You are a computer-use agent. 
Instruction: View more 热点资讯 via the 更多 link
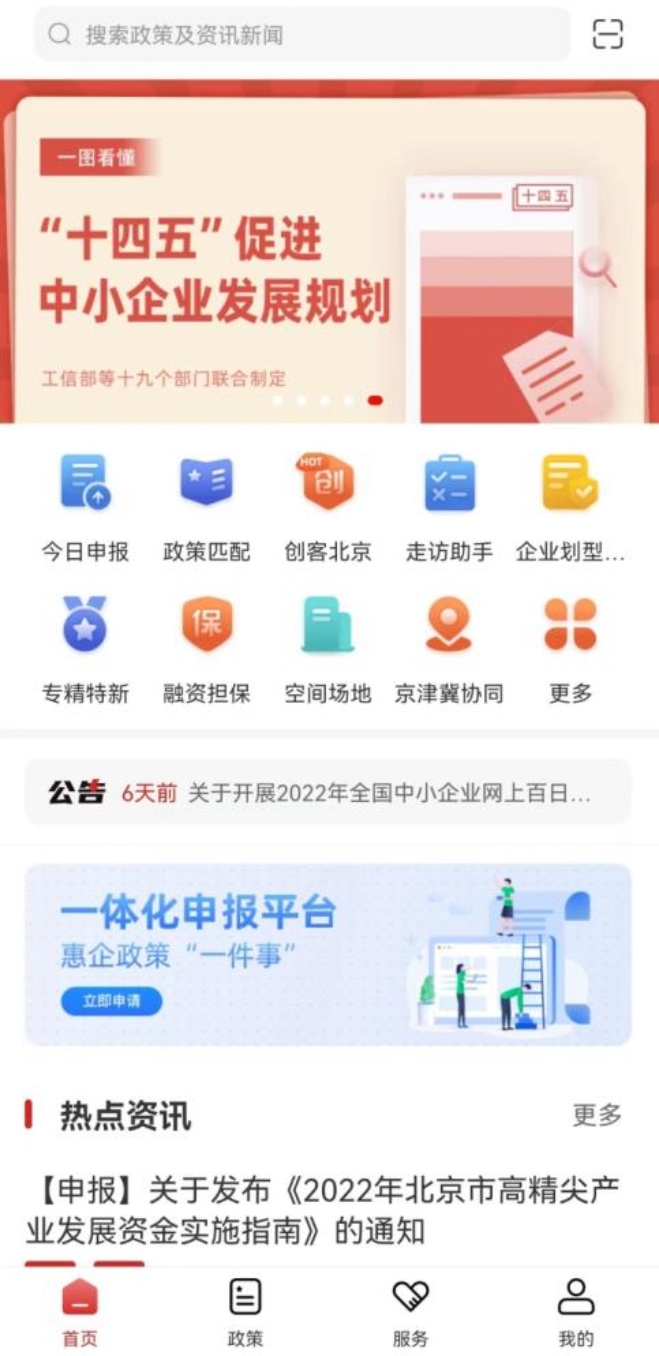(597, 1115)
